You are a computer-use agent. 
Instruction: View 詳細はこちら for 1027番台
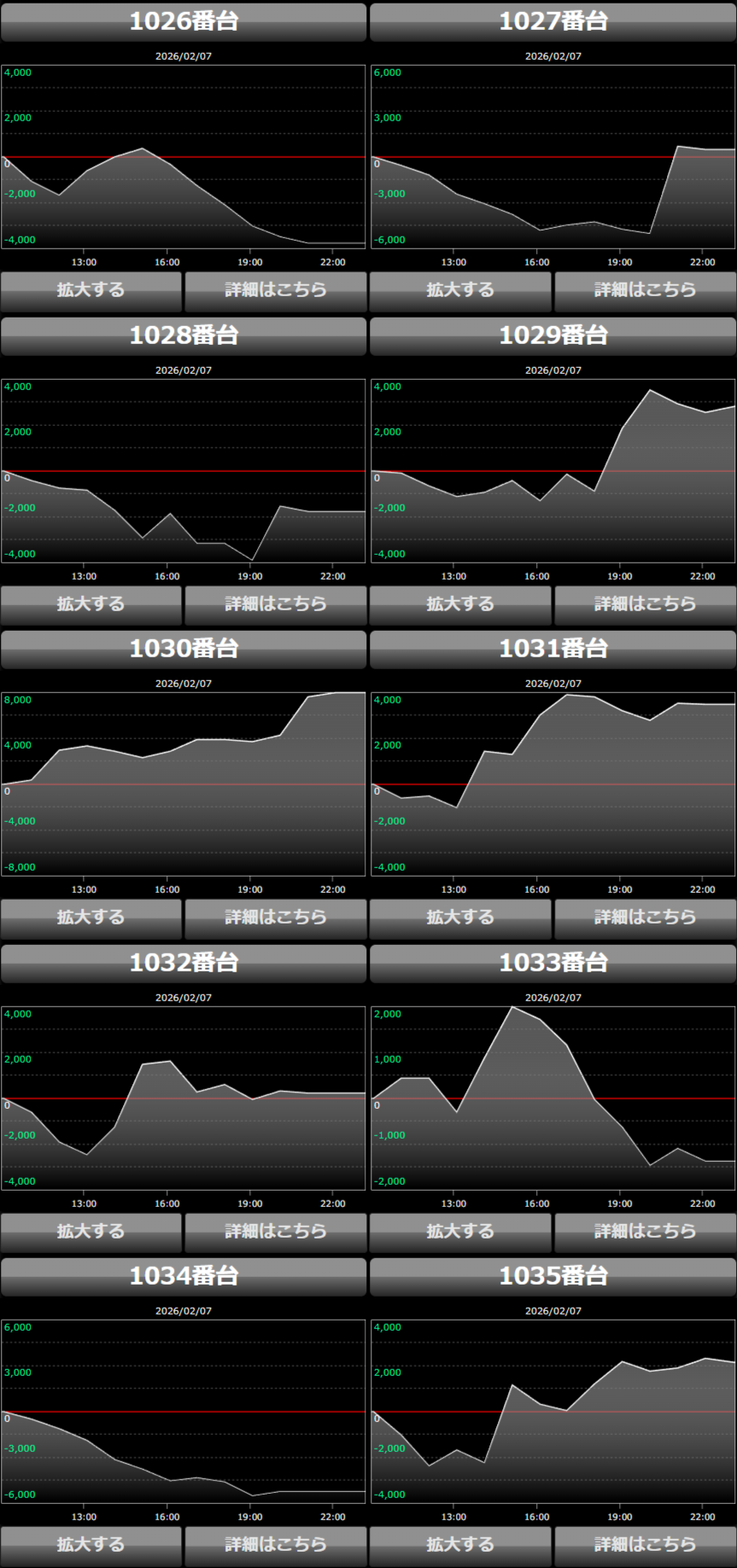pyautogui.click(x=645, y=290)
